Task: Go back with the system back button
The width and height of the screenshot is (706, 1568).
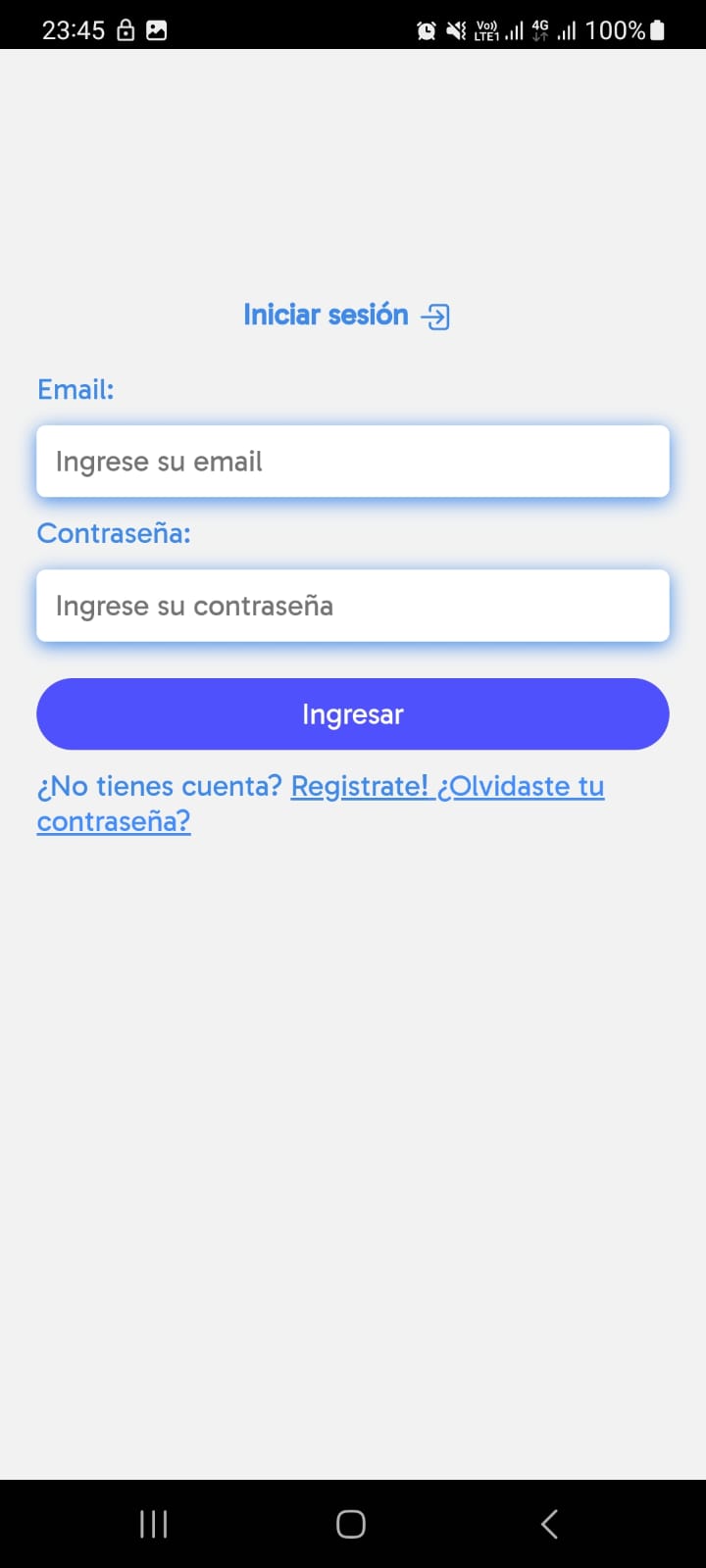Action: click(549, 1524)
